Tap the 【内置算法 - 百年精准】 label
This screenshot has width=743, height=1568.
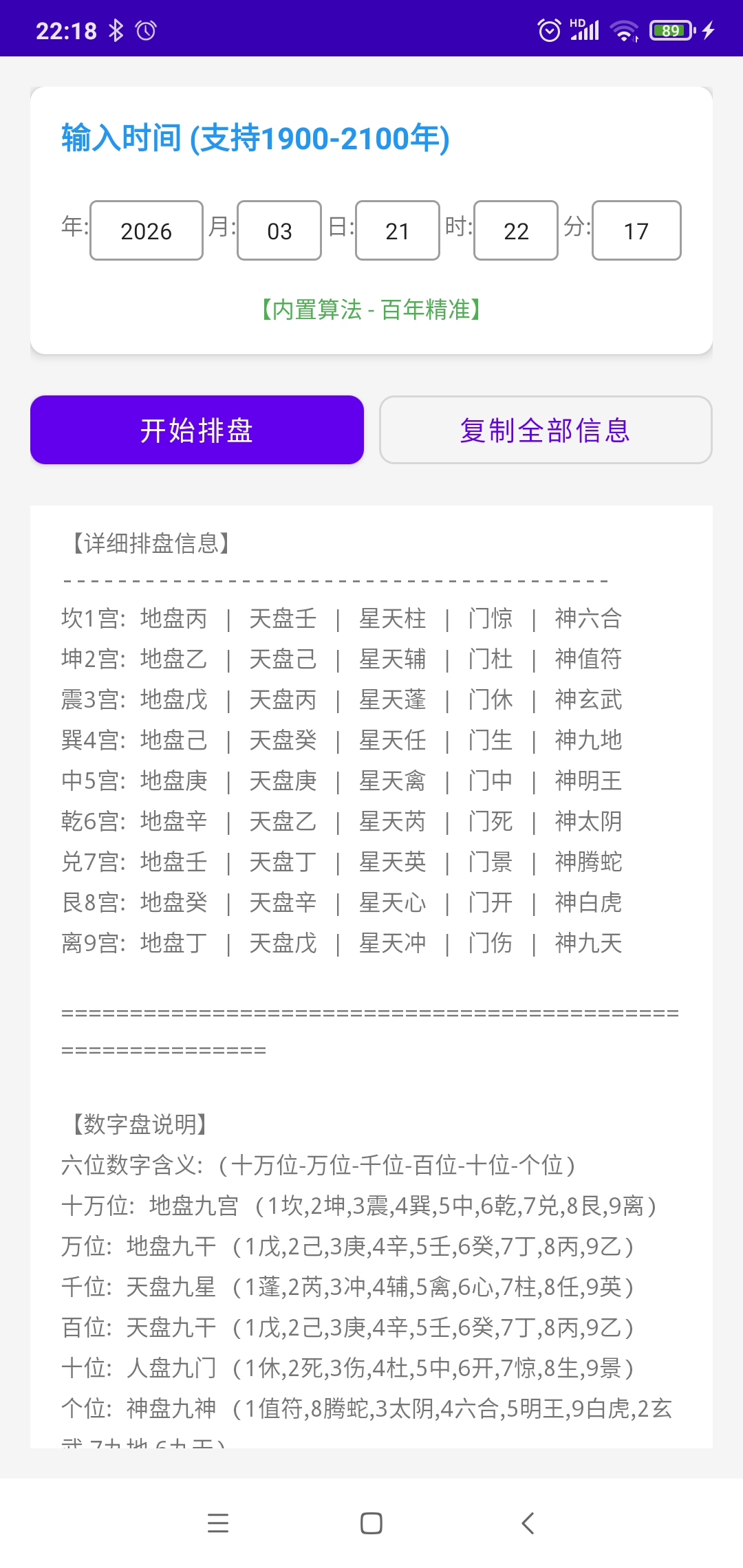371,311
